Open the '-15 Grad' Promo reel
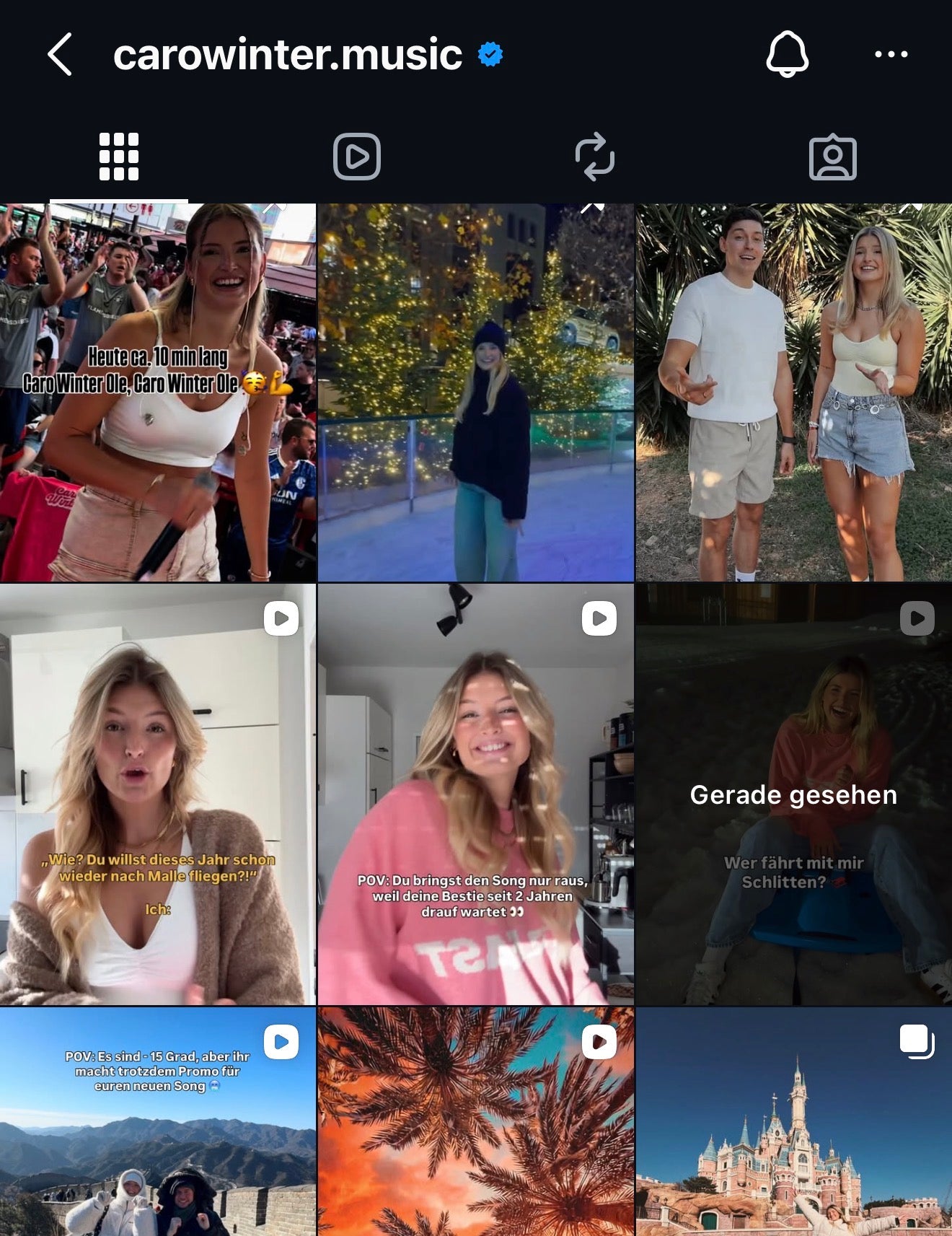The height and width of the screenshot is (1236, 952). 158,1122
